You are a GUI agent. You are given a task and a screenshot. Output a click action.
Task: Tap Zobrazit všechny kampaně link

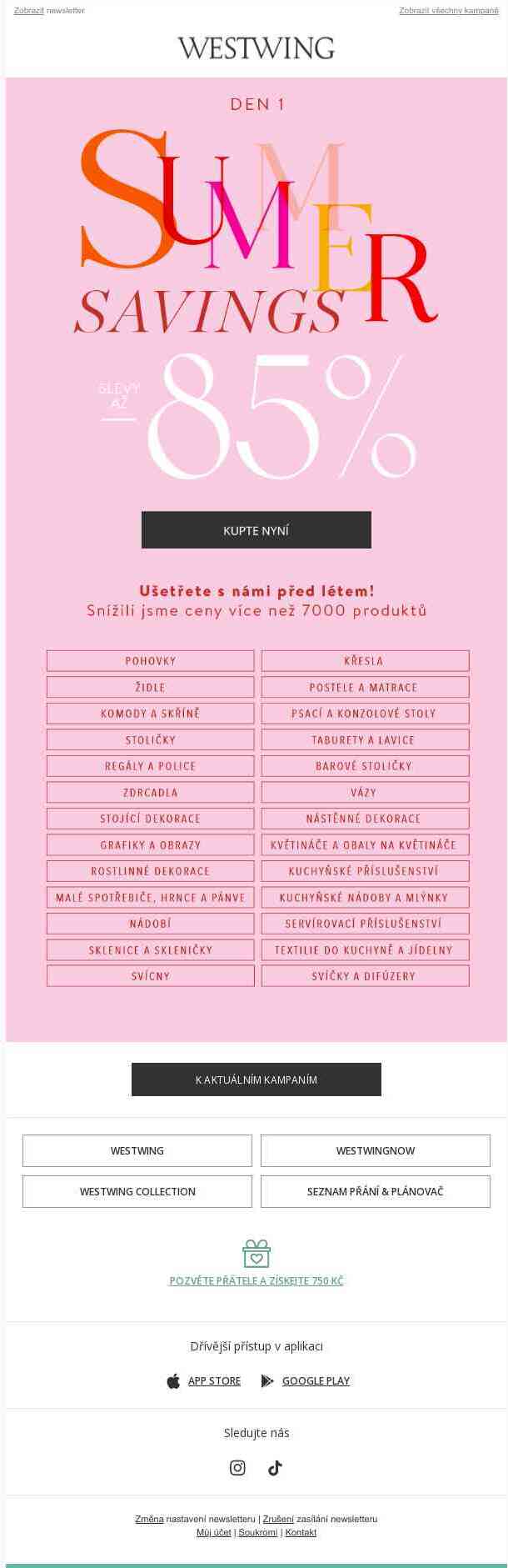[x=450, y=11]
